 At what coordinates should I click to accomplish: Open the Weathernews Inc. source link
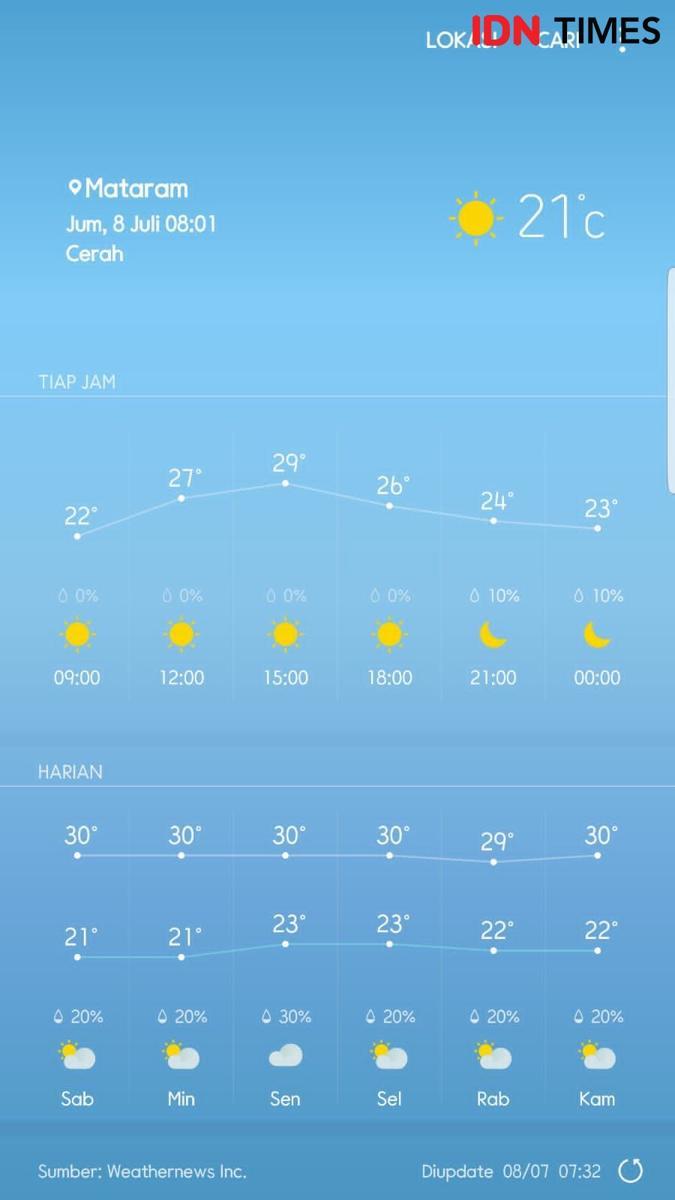(x=142, y=1171)
